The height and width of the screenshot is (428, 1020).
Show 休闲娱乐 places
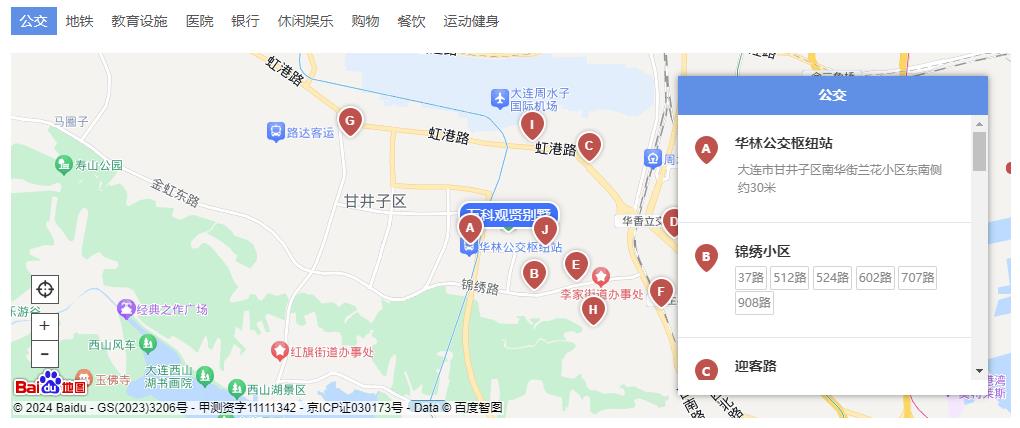point(305,21)
